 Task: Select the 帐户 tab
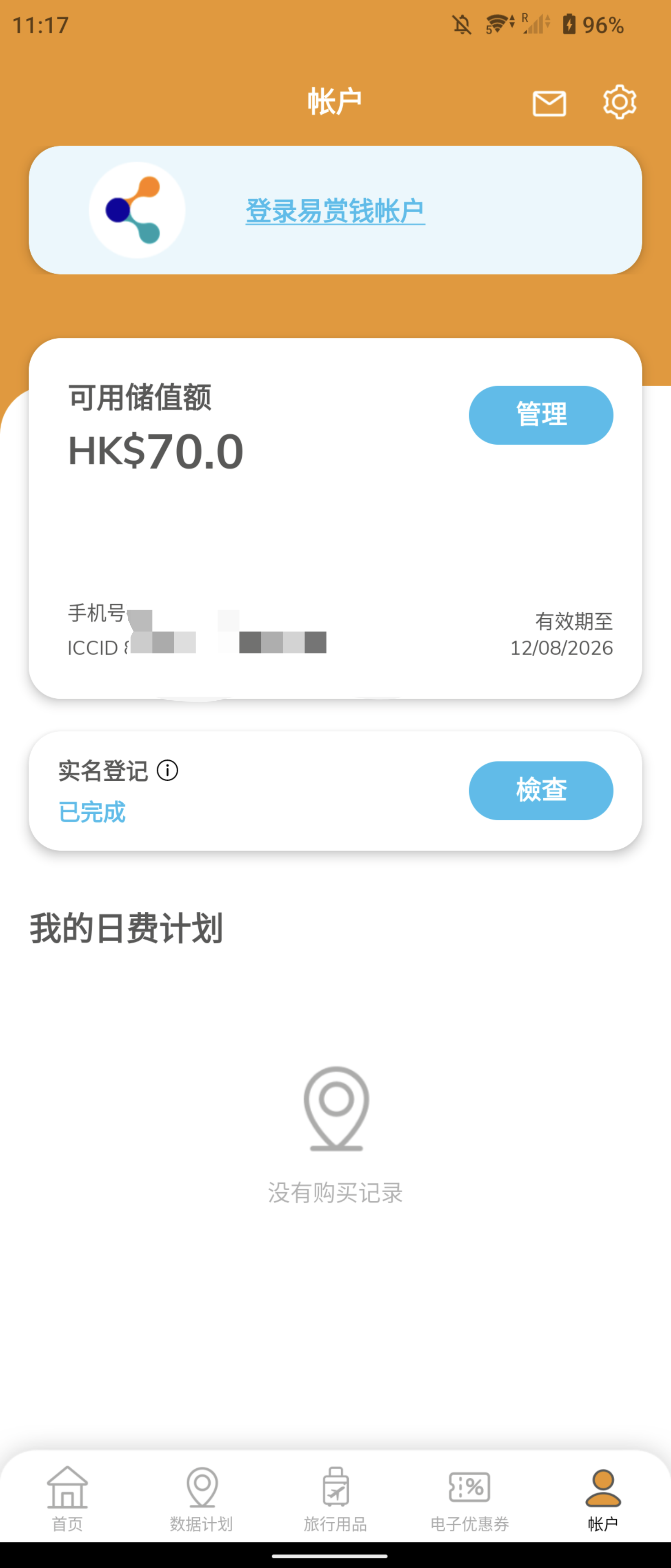click(603, 1498)
